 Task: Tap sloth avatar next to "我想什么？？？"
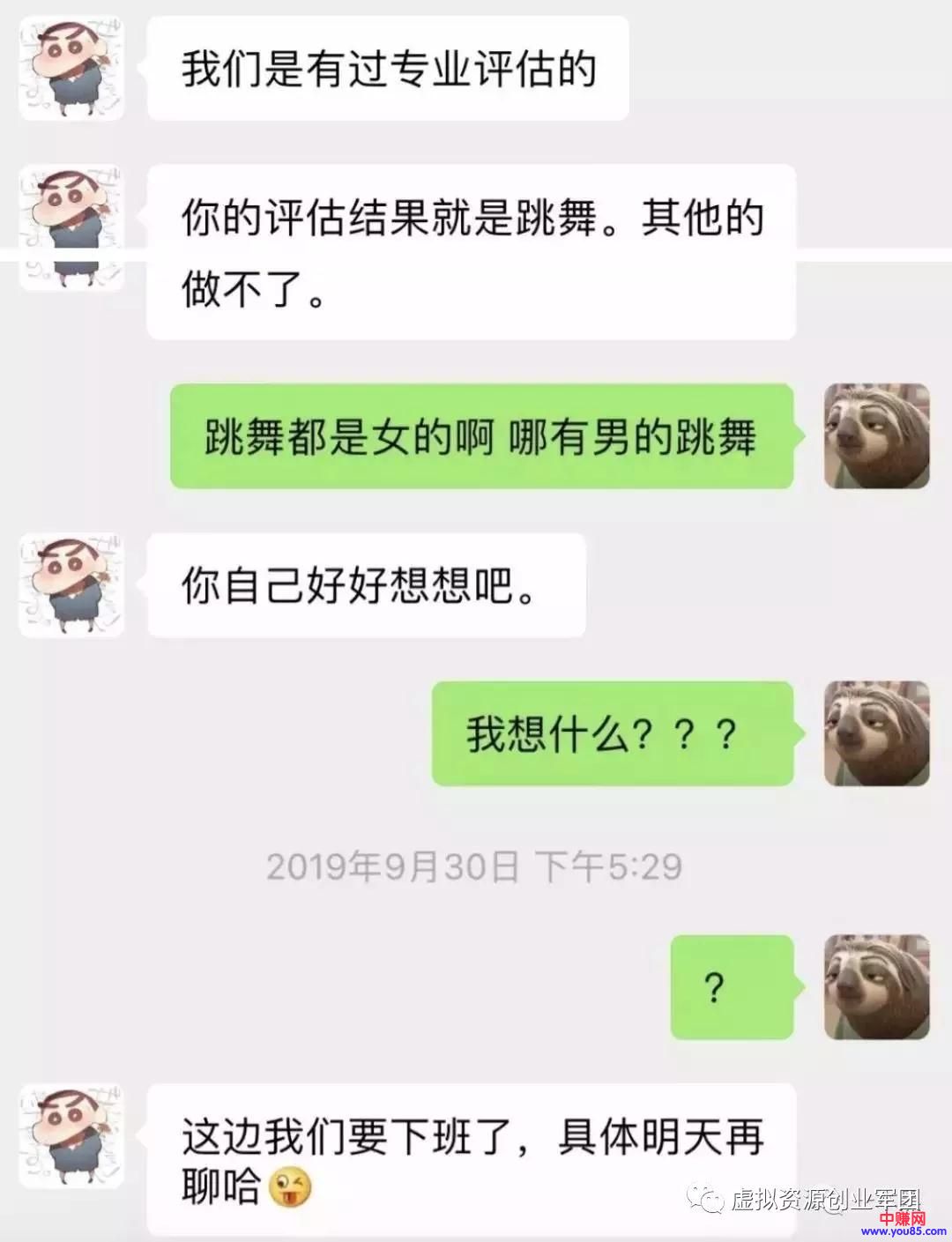tap(876, 733)
